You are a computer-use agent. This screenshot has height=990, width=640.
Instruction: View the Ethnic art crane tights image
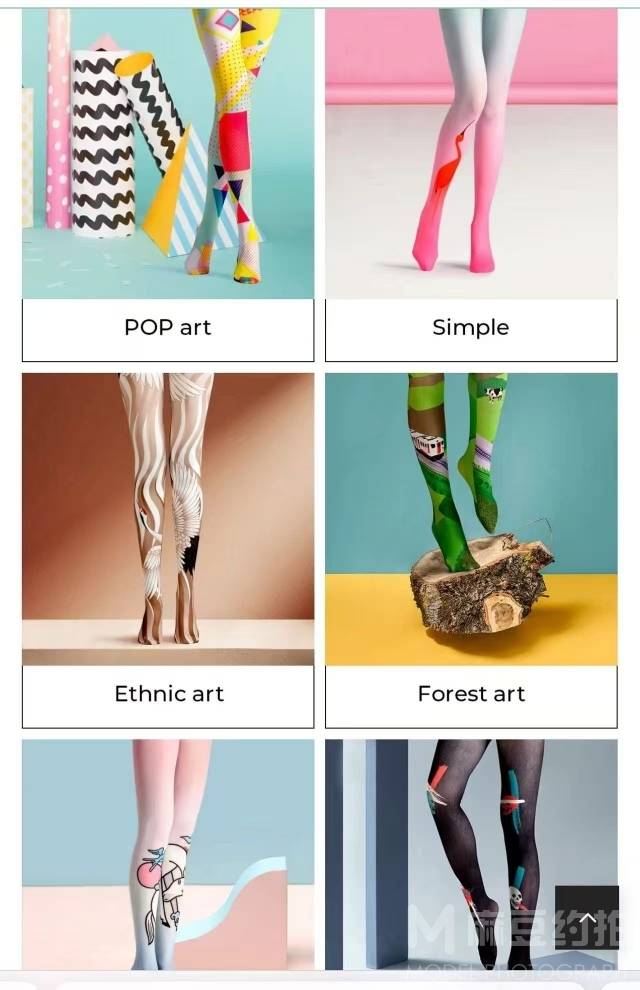(x=168, y=518)
